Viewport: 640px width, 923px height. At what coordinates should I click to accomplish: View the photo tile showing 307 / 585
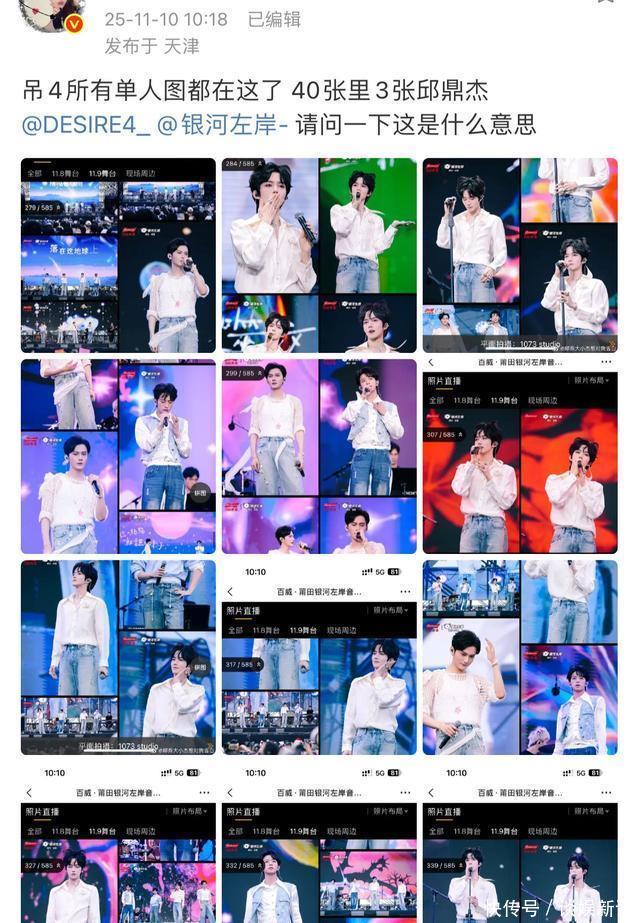point(520,457)
